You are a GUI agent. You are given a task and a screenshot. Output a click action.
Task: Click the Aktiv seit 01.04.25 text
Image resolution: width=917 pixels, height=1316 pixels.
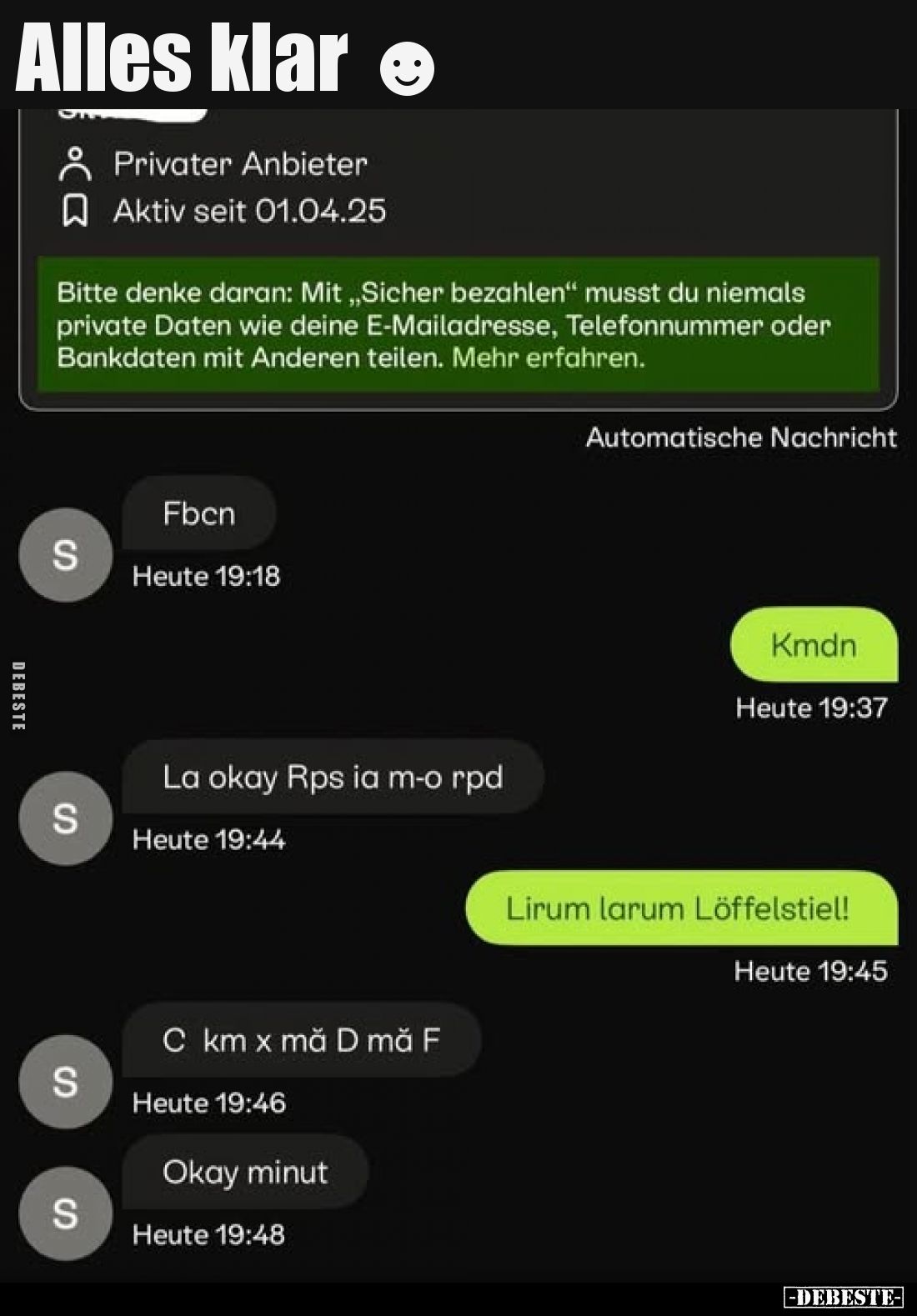pos(247,212)
